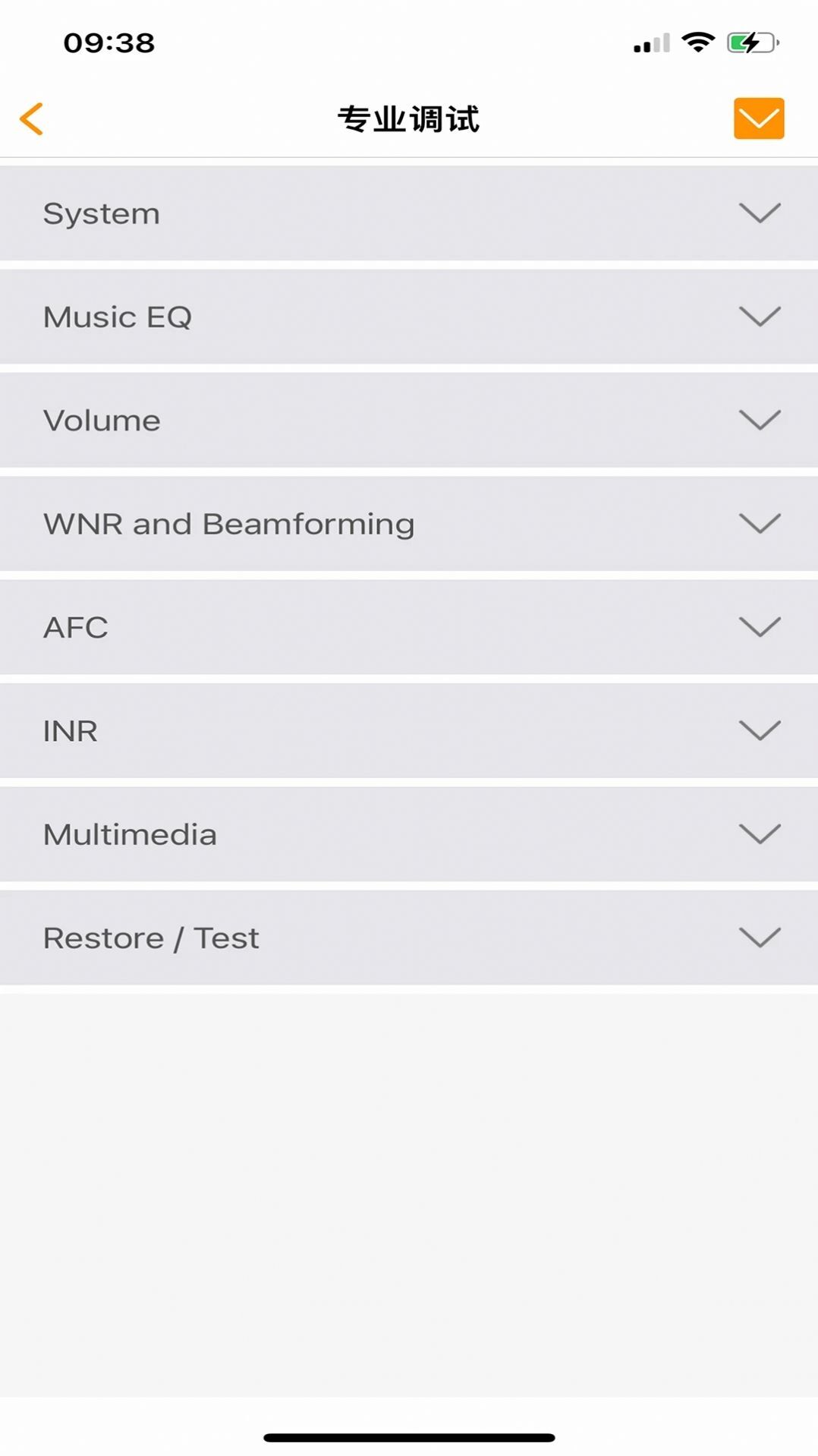
Task: Go back using the orange arrow
Action: pyautogui.click(x=32, y=119)
